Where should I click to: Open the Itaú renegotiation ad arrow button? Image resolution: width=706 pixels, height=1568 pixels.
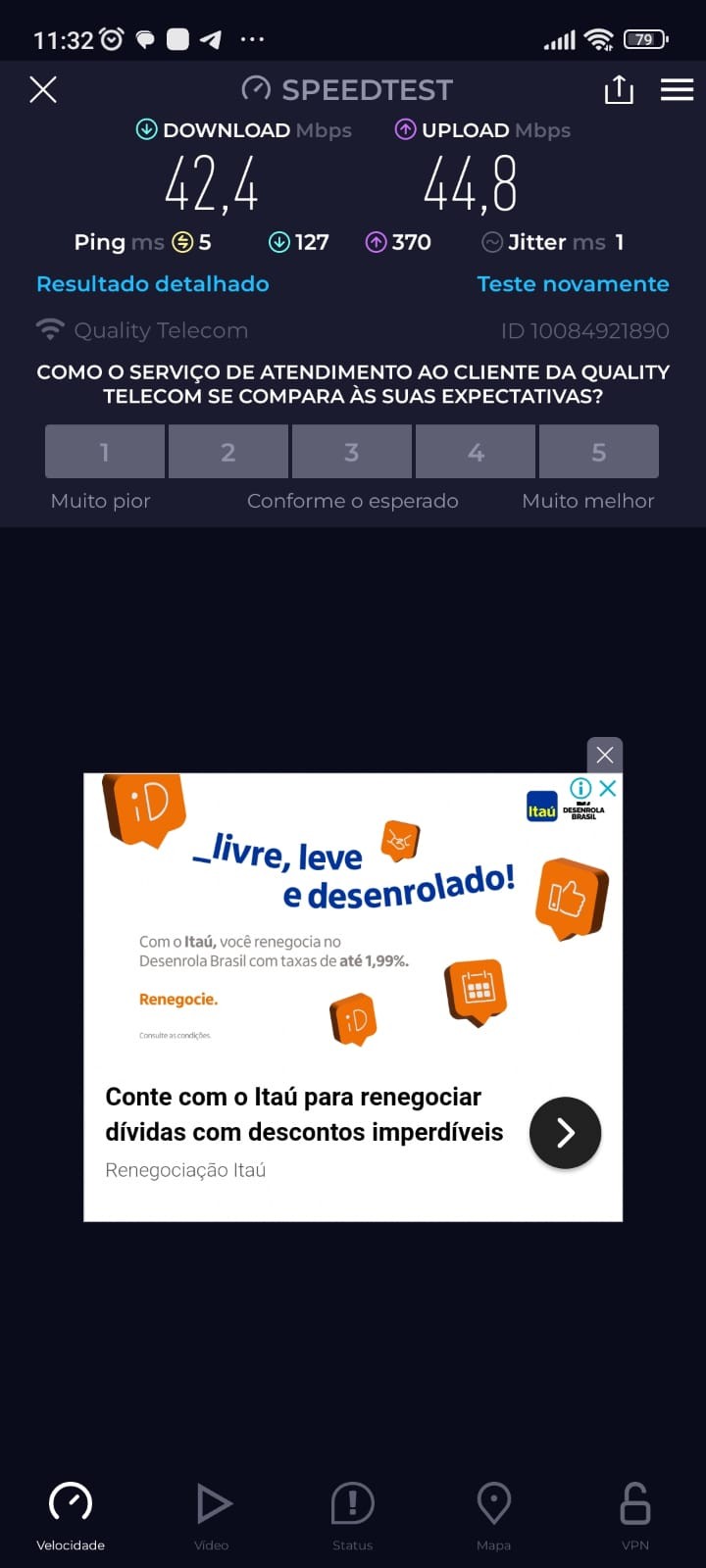(565, 1133)
